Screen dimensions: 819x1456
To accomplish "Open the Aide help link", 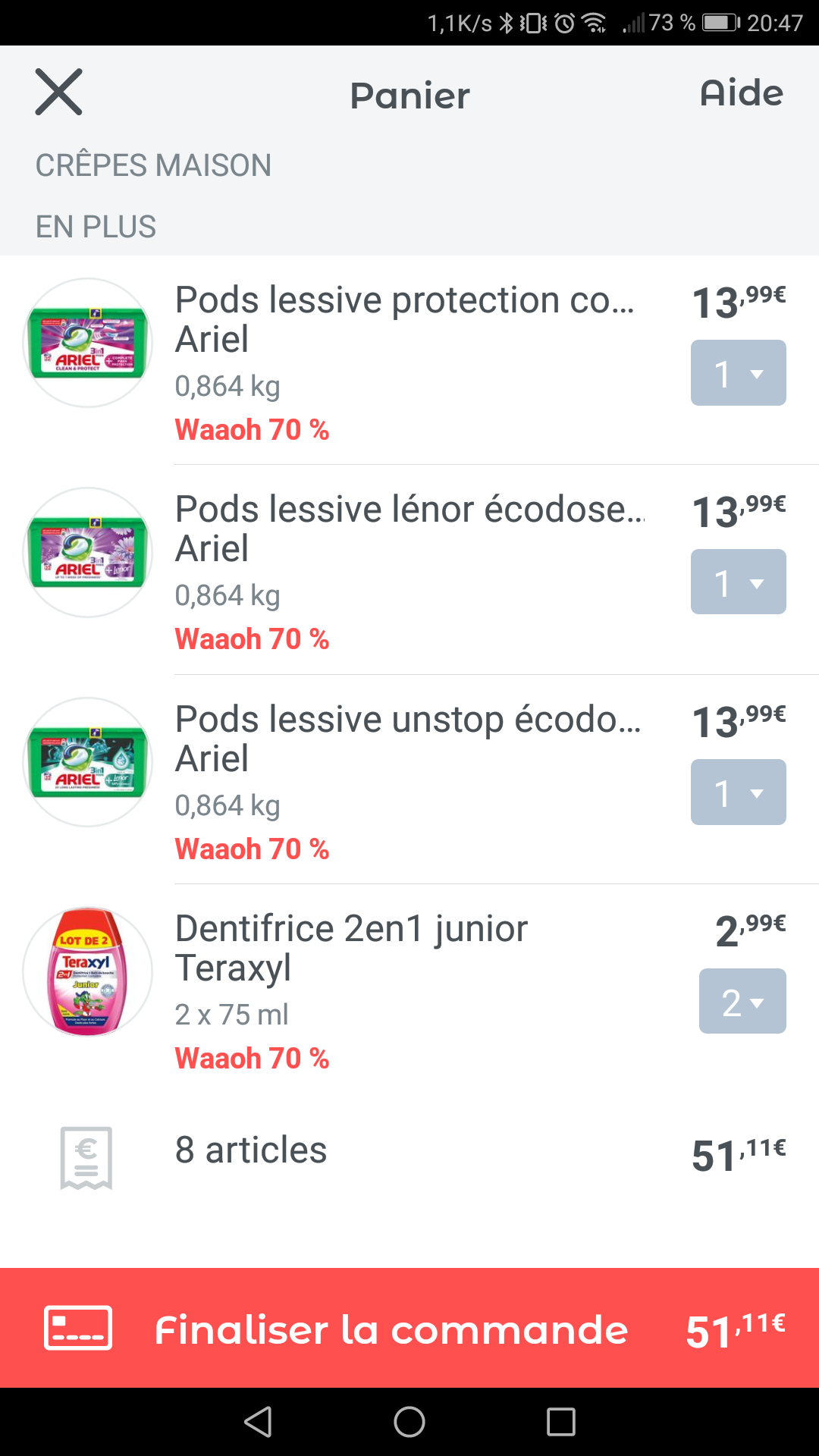I will click(741, 93).
